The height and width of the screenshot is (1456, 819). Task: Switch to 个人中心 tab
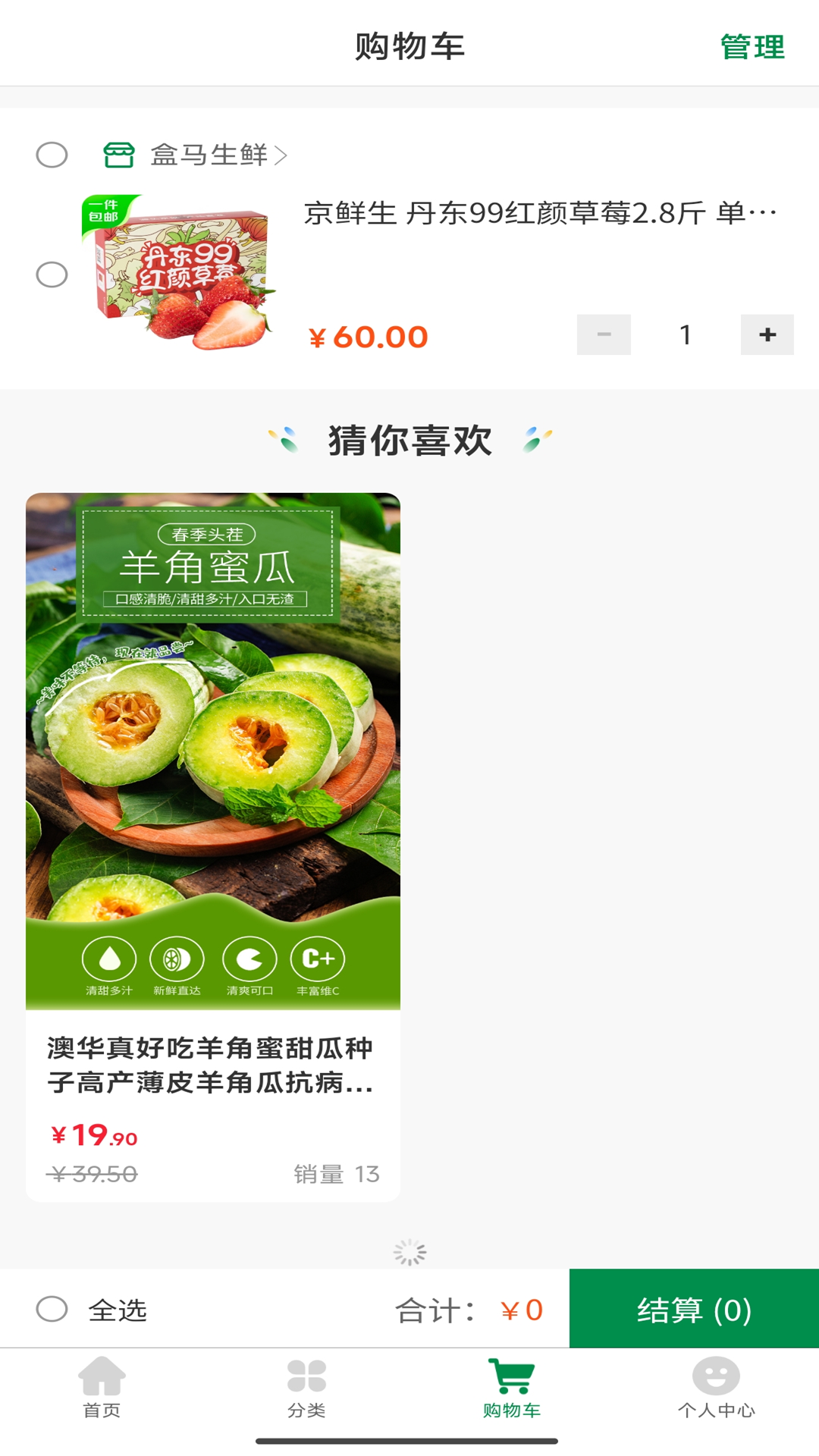(x=716, y=1388)
